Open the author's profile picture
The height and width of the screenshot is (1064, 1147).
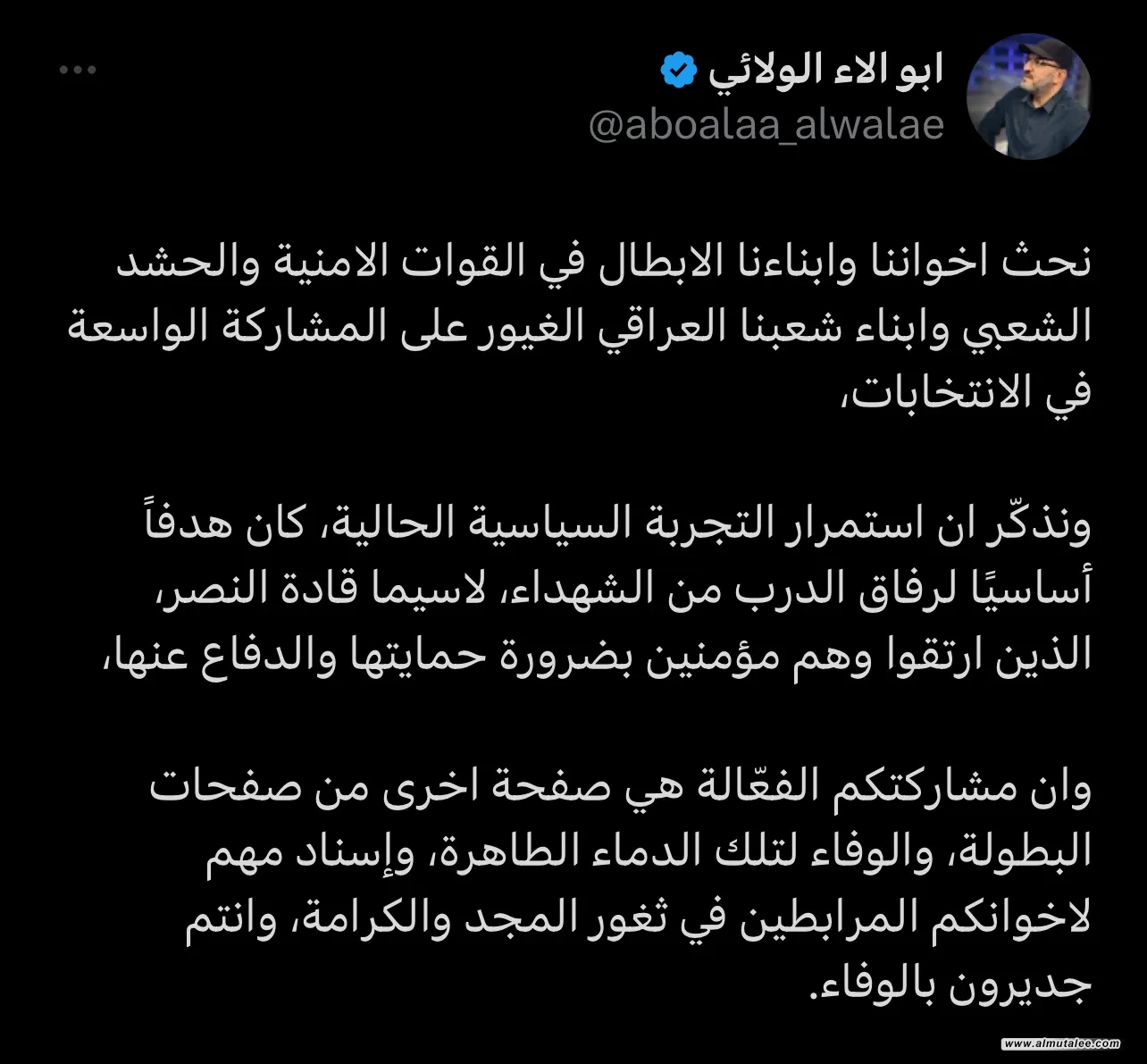point(1029,98)
